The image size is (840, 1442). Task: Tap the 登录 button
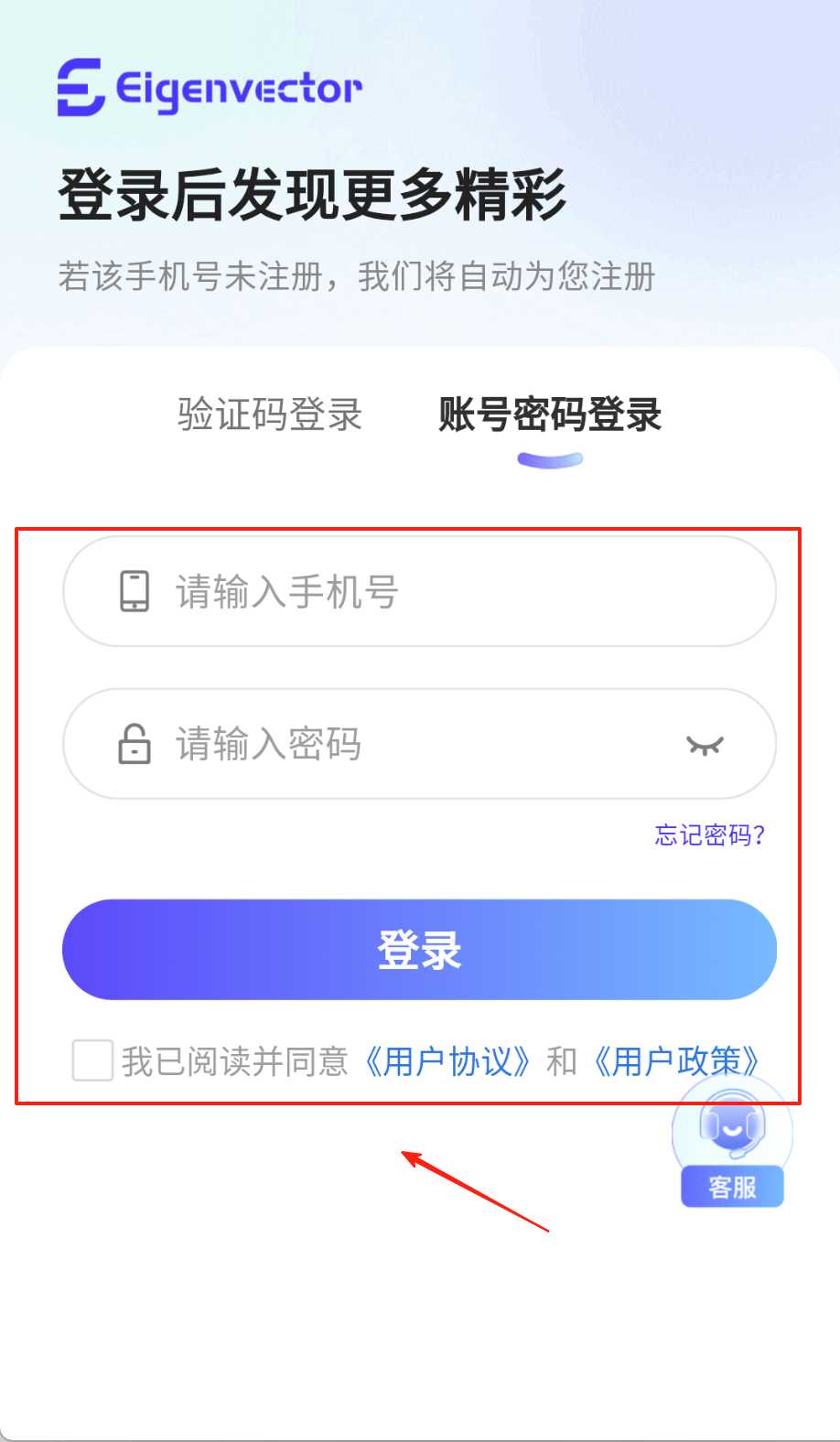419,950
